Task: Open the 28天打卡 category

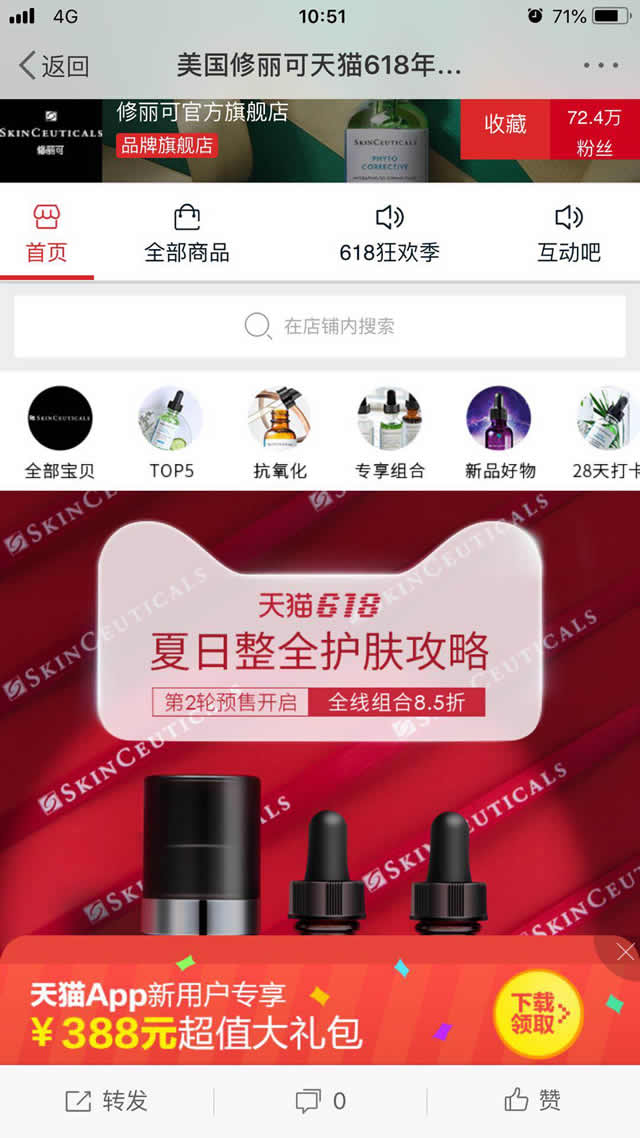Action: click(606, 431)
